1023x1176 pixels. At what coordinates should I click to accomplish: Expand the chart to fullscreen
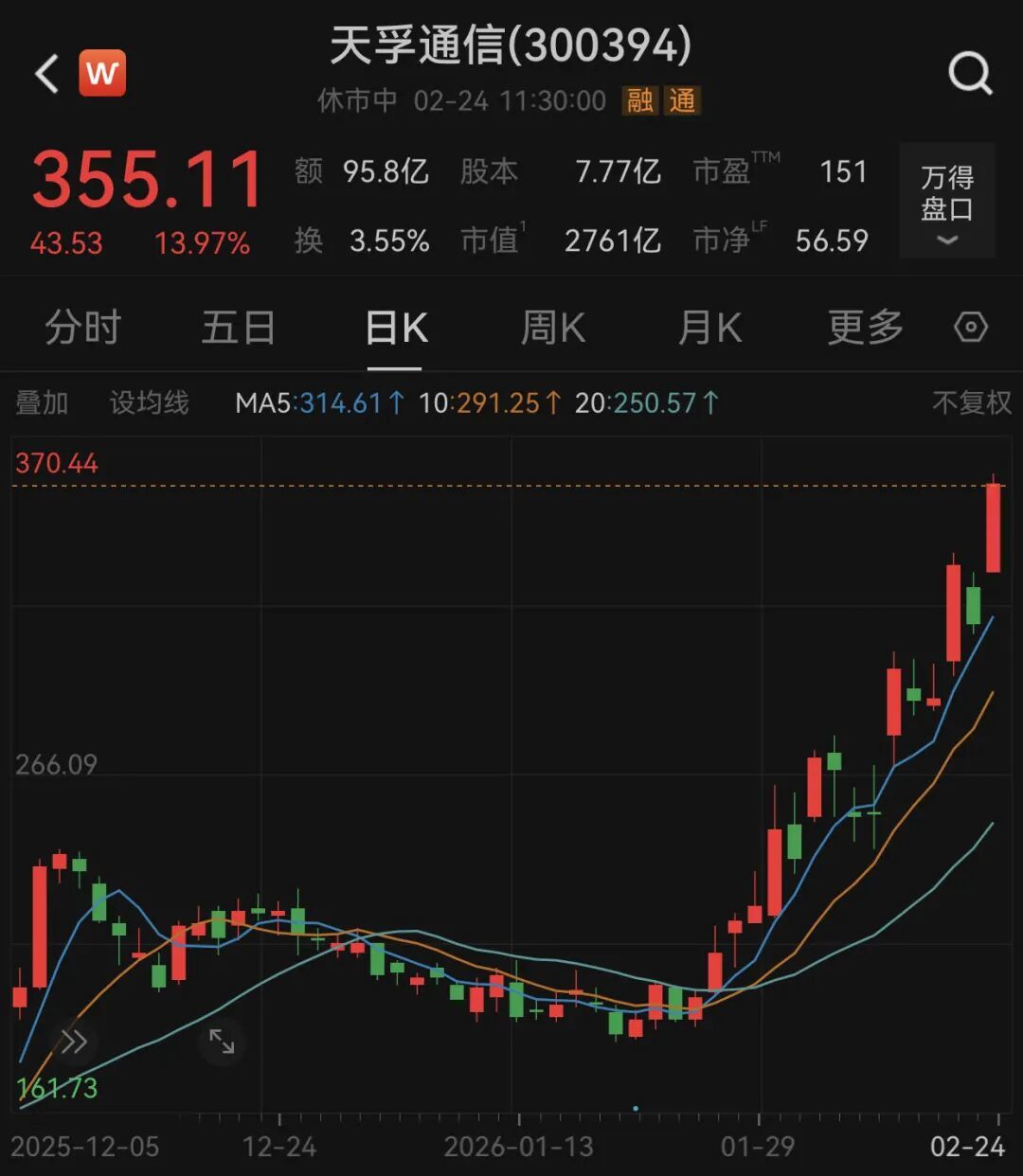(222, 1042)
